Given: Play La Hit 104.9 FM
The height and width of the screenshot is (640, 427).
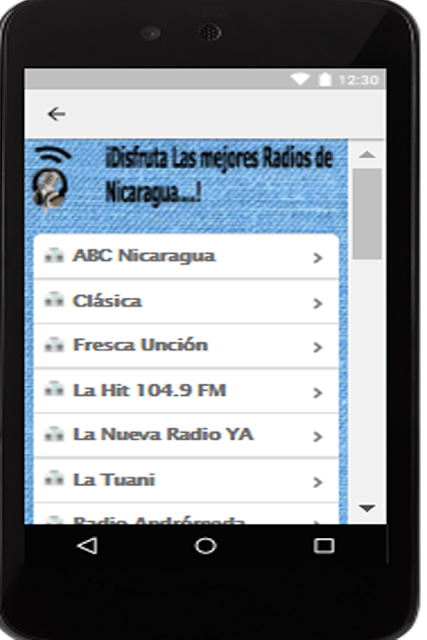Looking at the screenshot, I should [x=186, y=391].
